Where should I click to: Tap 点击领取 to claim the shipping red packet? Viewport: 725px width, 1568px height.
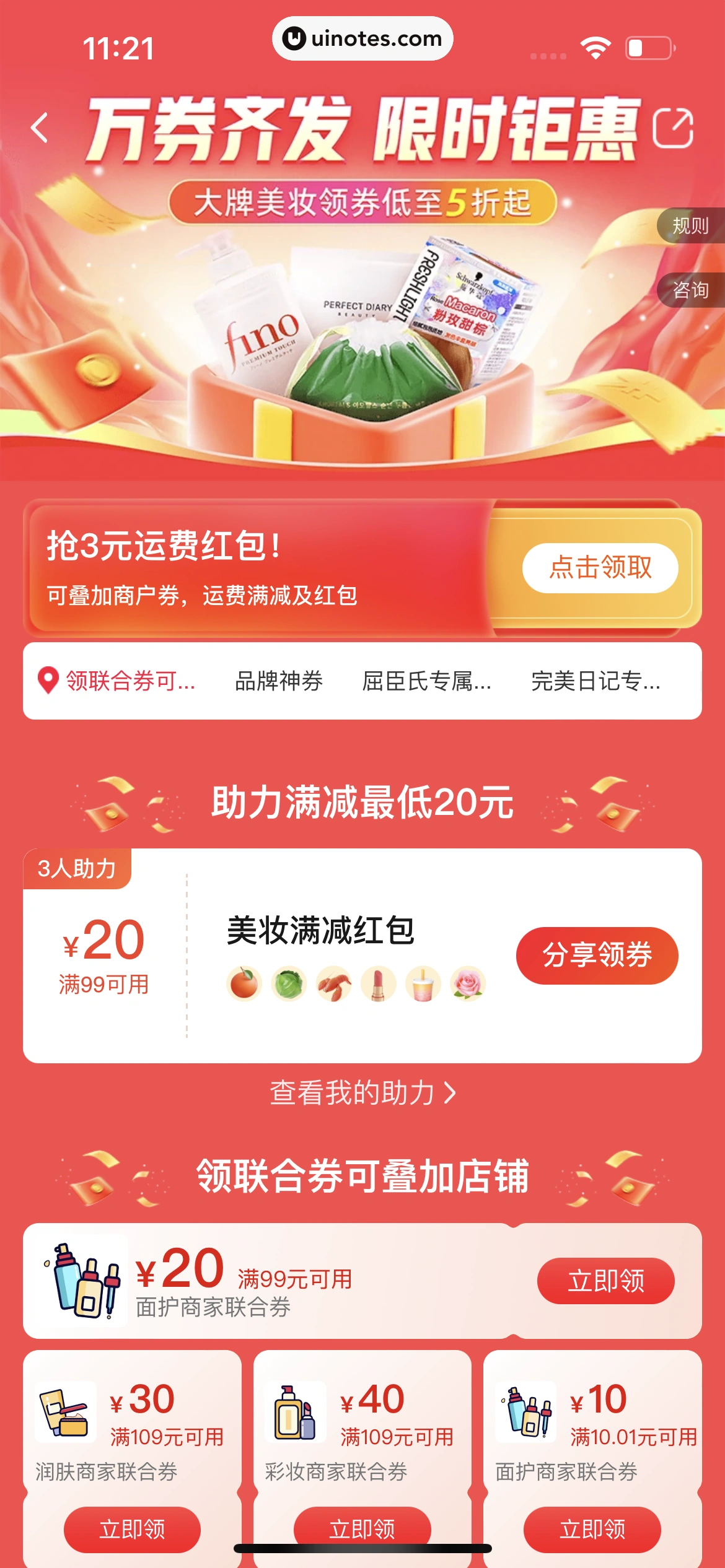point(600,568)
